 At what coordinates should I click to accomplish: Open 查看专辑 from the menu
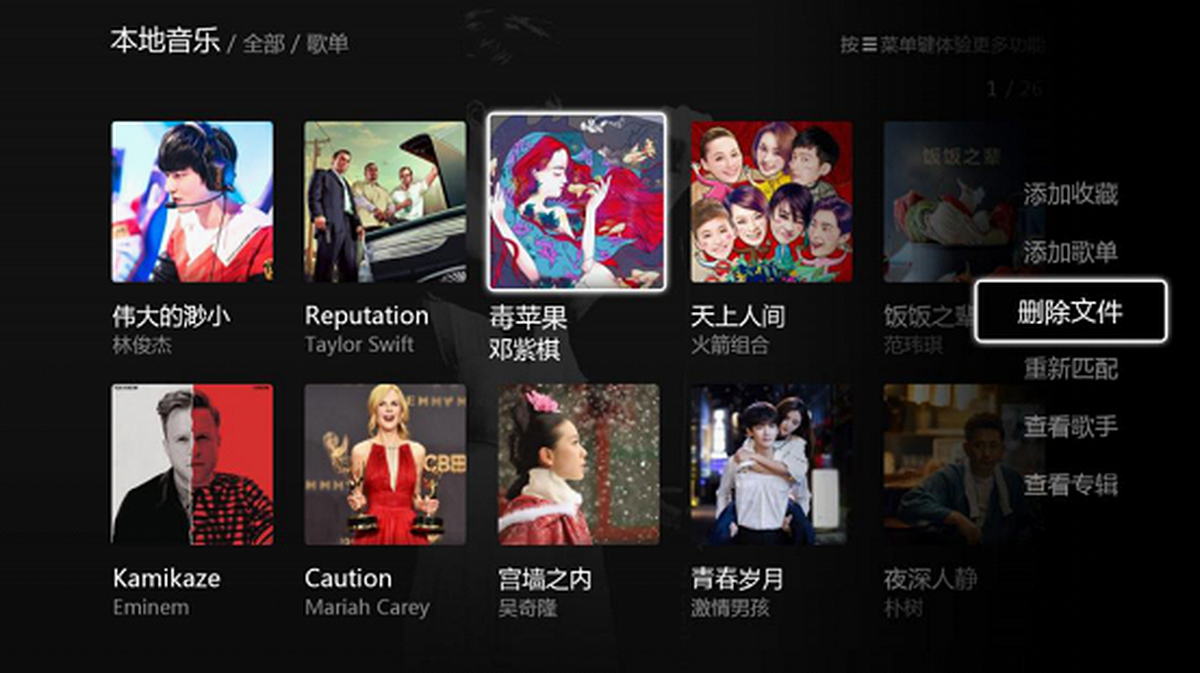[x=1070, y=485]
